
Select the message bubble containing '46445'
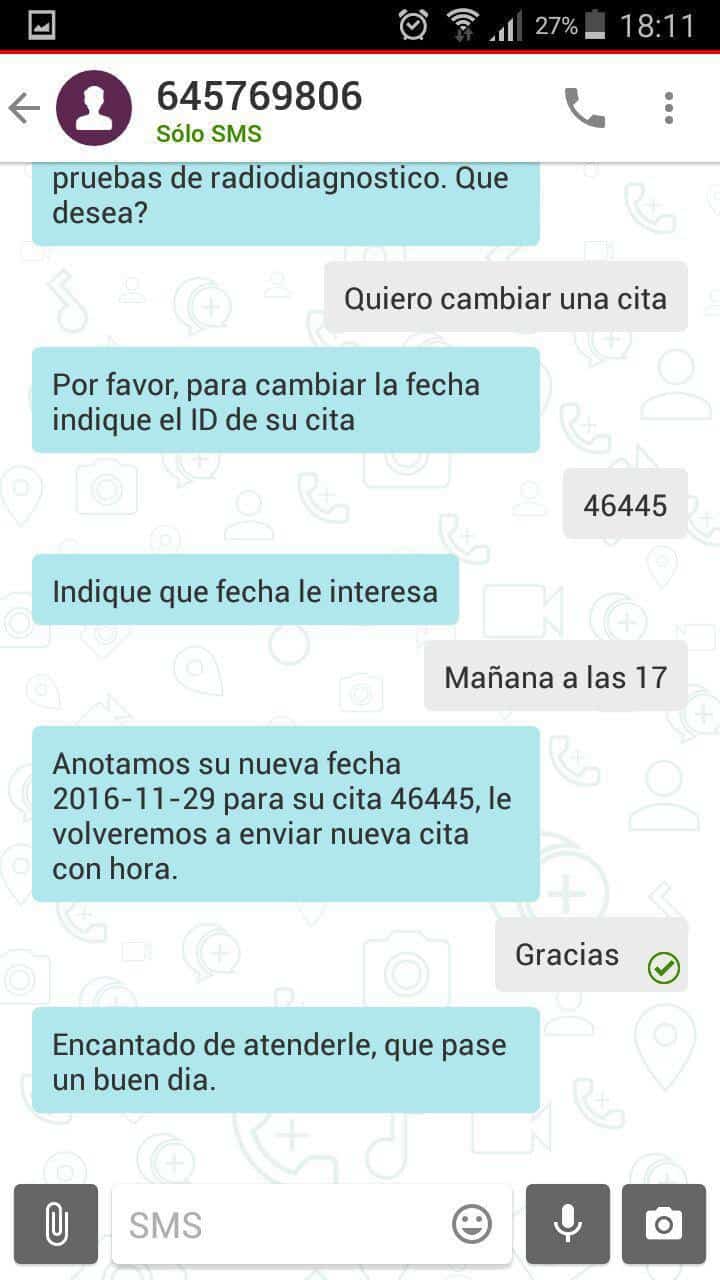[626, 505]
